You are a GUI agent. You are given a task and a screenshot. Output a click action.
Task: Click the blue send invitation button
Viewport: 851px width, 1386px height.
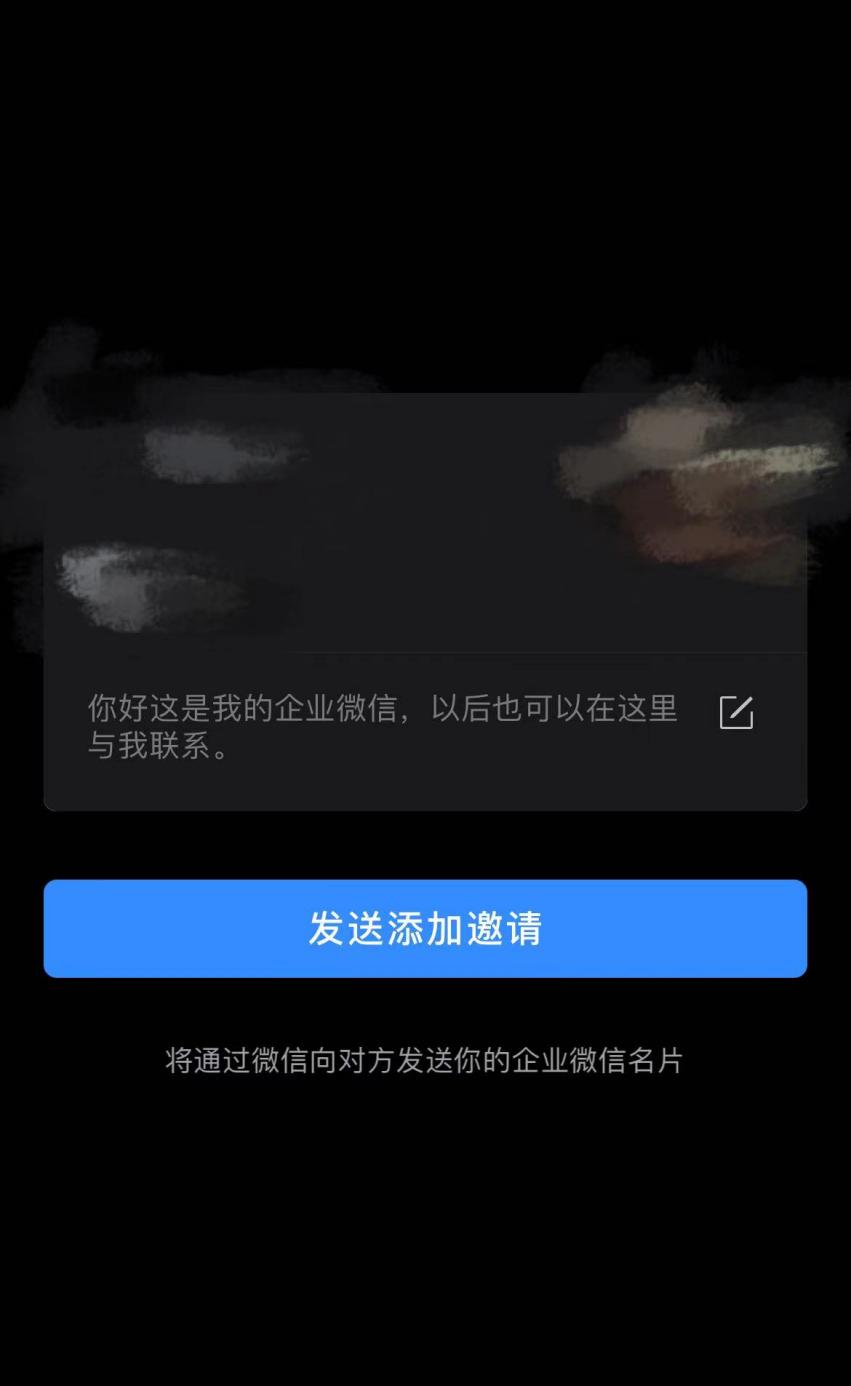click(x=425, y=928)
